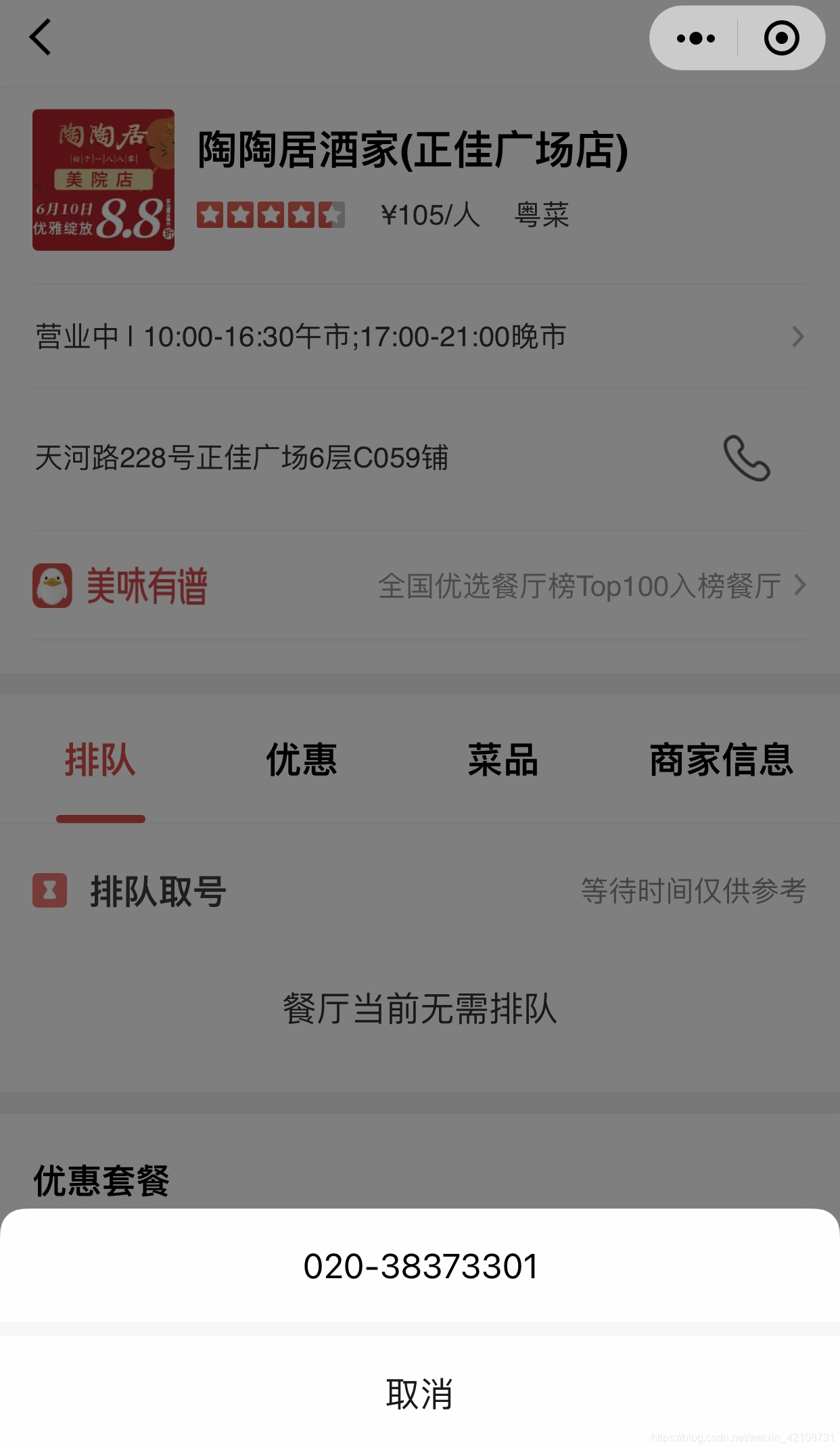Go back using the top-left arrow
The width and height of the screenshot is (840, 1450).
(x=41, y=37)
